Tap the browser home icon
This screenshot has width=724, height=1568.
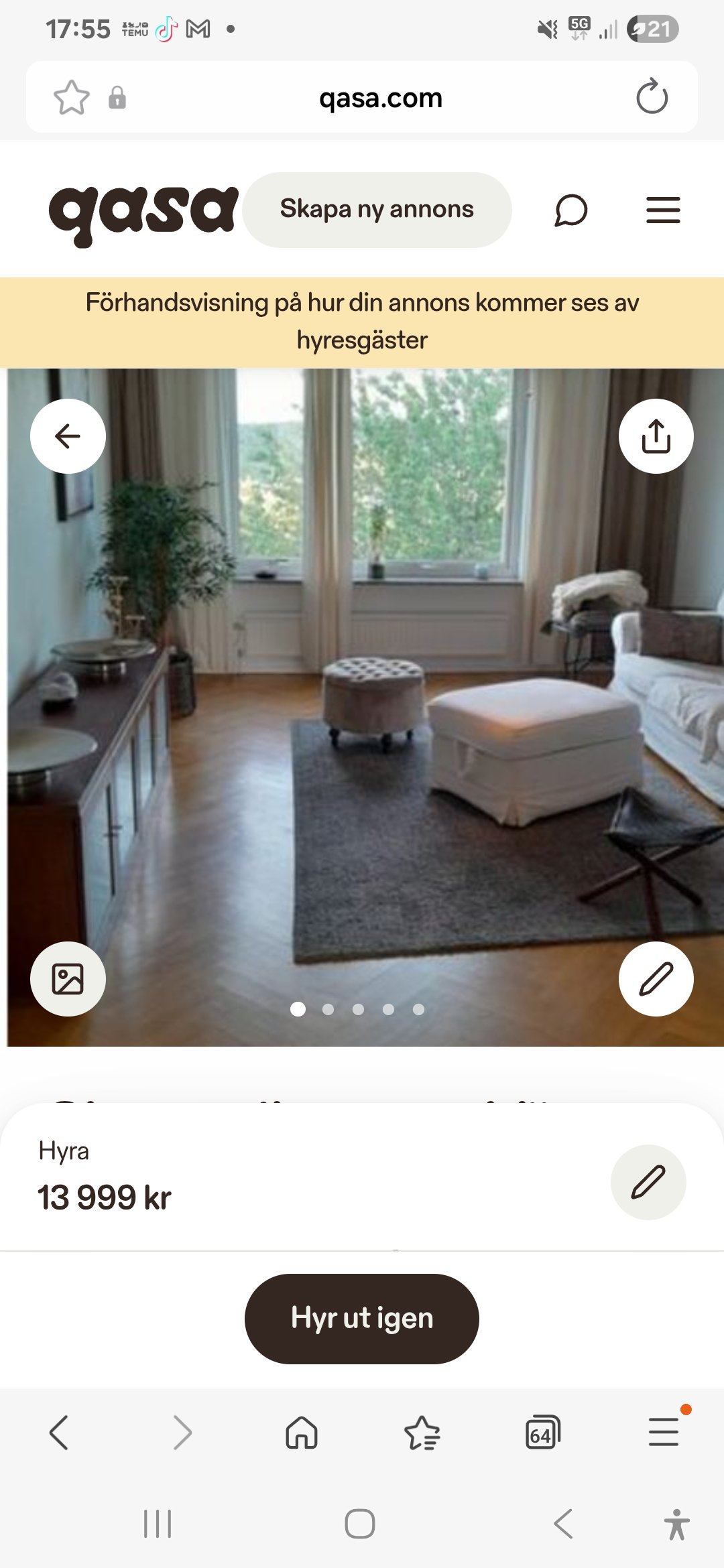point(302,1432)
